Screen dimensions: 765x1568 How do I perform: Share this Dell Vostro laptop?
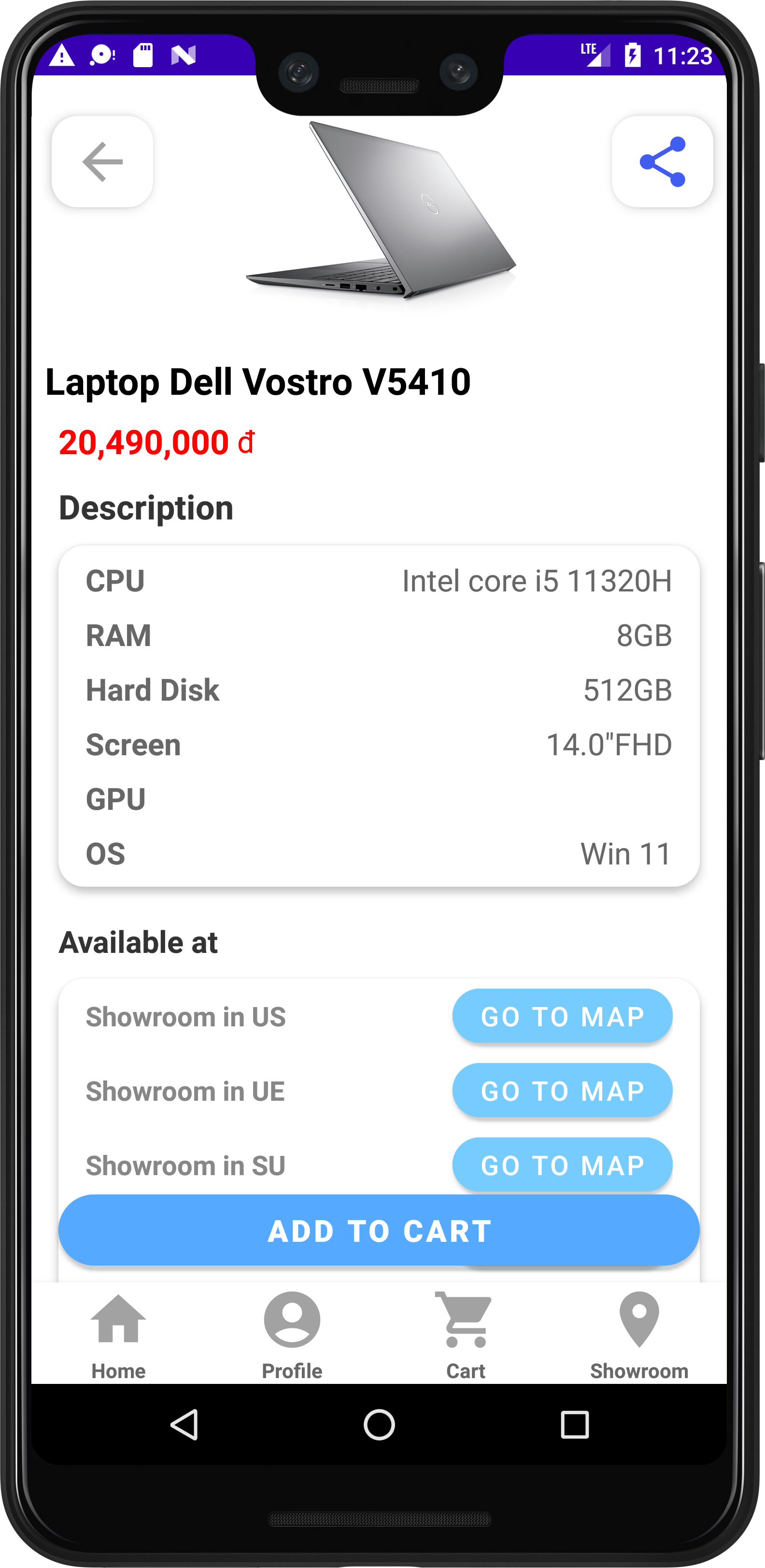(662, 162)
